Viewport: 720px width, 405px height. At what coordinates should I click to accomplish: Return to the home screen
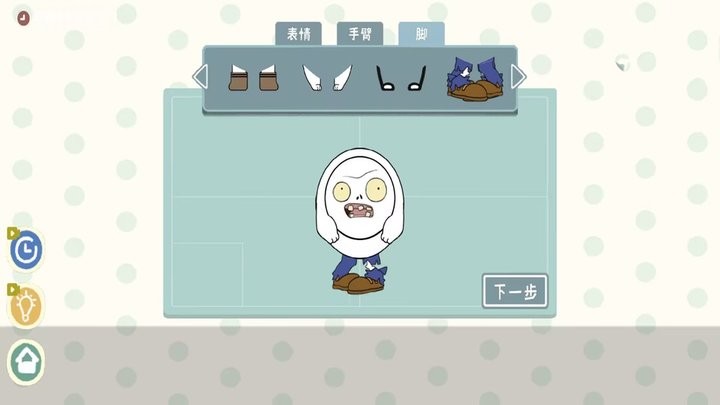click(x=26, y=361)
